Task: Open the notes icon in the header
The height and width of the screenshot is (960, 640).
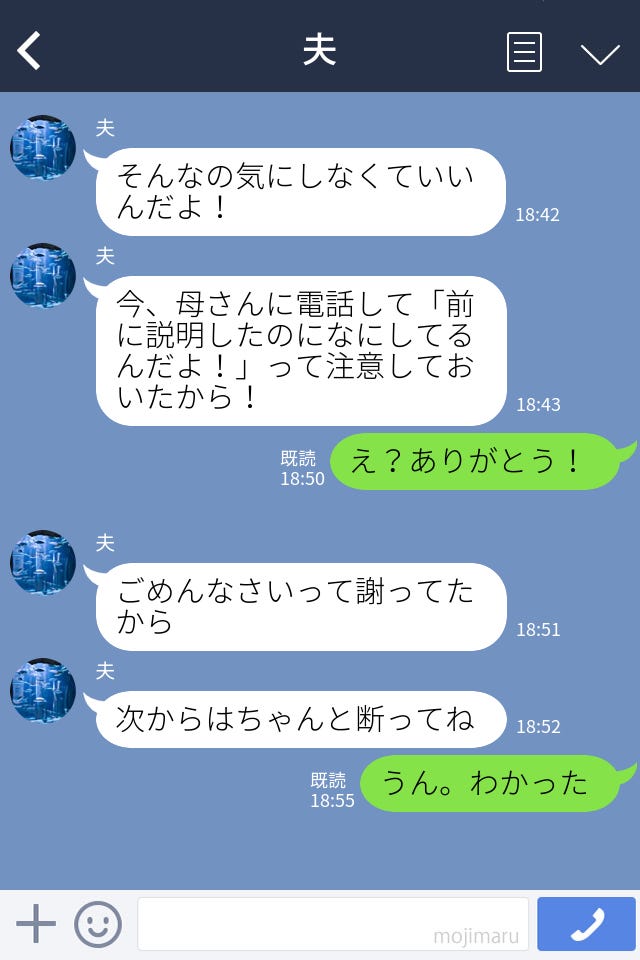Action: click(x=524, y=52)
